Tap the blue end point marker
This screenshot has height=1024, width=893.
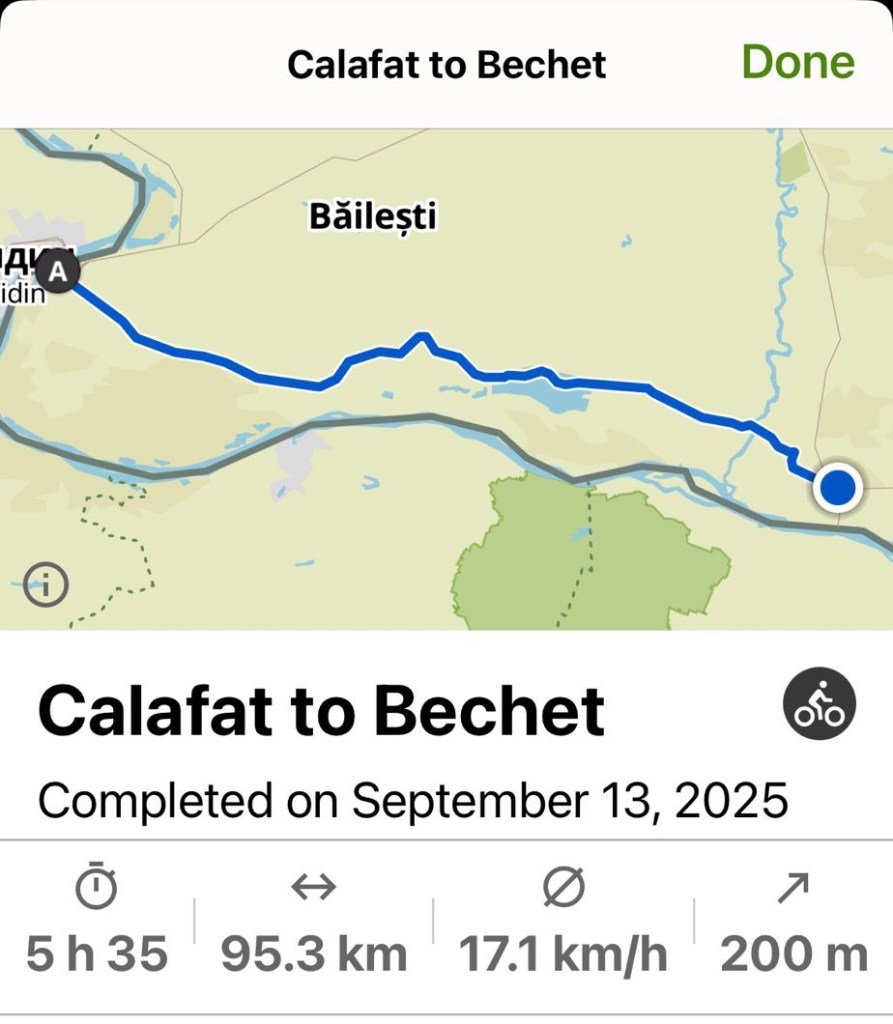[x=837, y=488]
